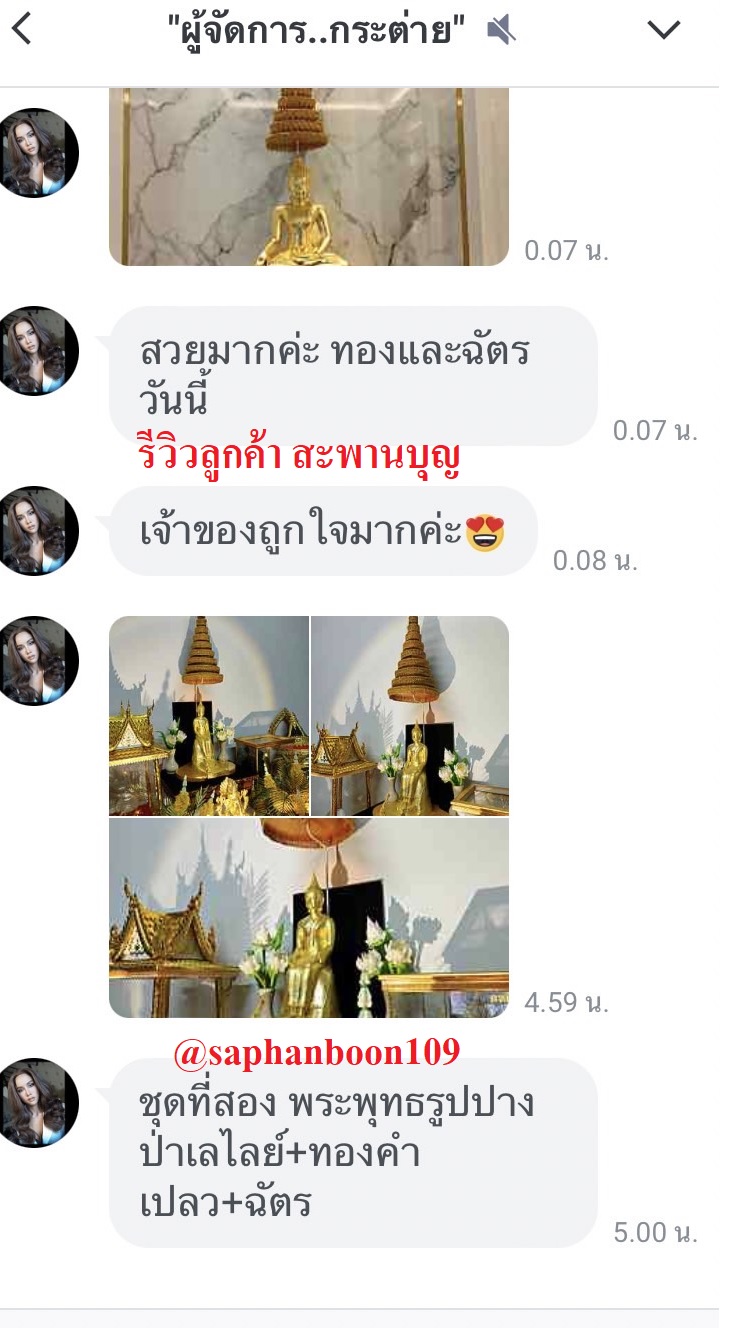Open the Buddha statue photo sent at 0.07
Viewport: 736px width, 1328px height.
point(308,176)
